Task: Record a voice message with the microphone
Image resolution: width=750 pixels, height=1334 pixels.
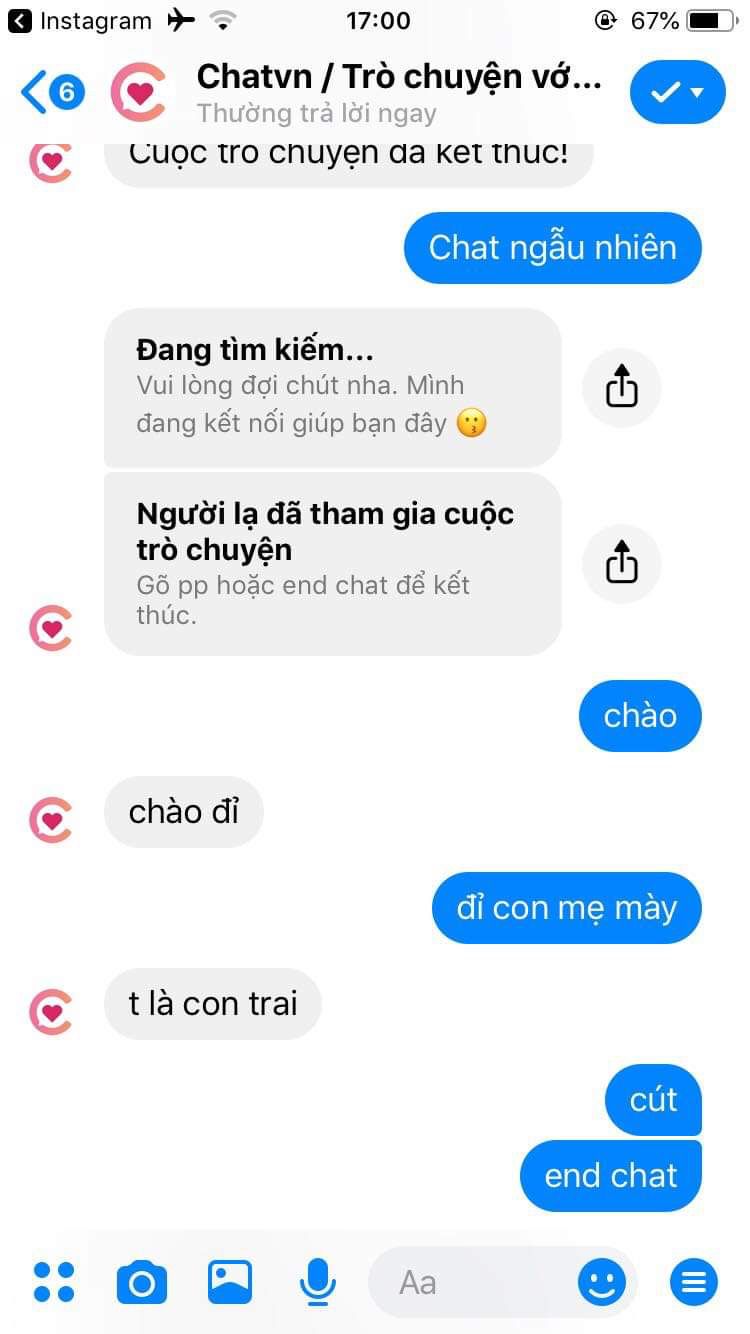Action: [317, 1282]
